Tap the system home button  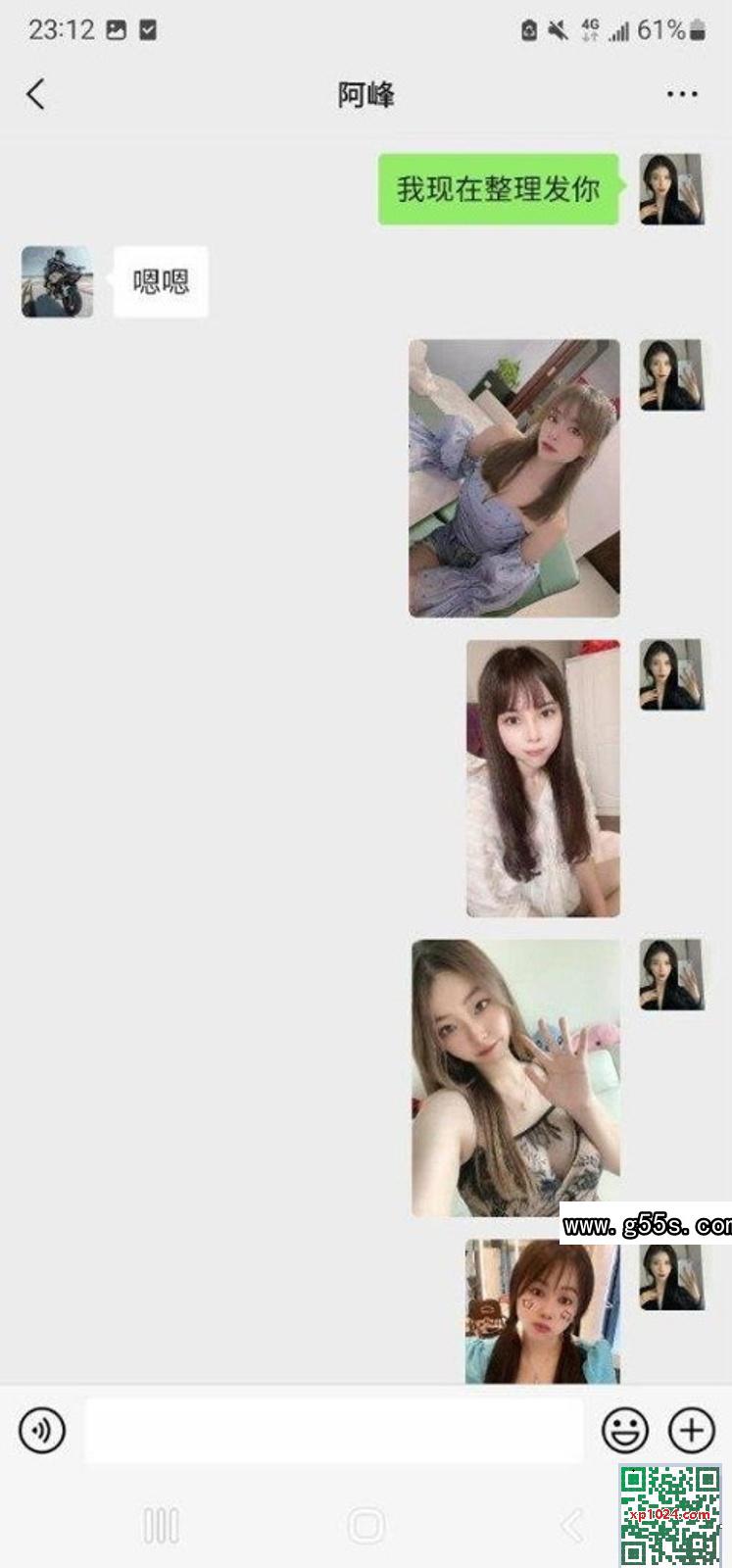pyautogui.click(x=366, y=1525)
